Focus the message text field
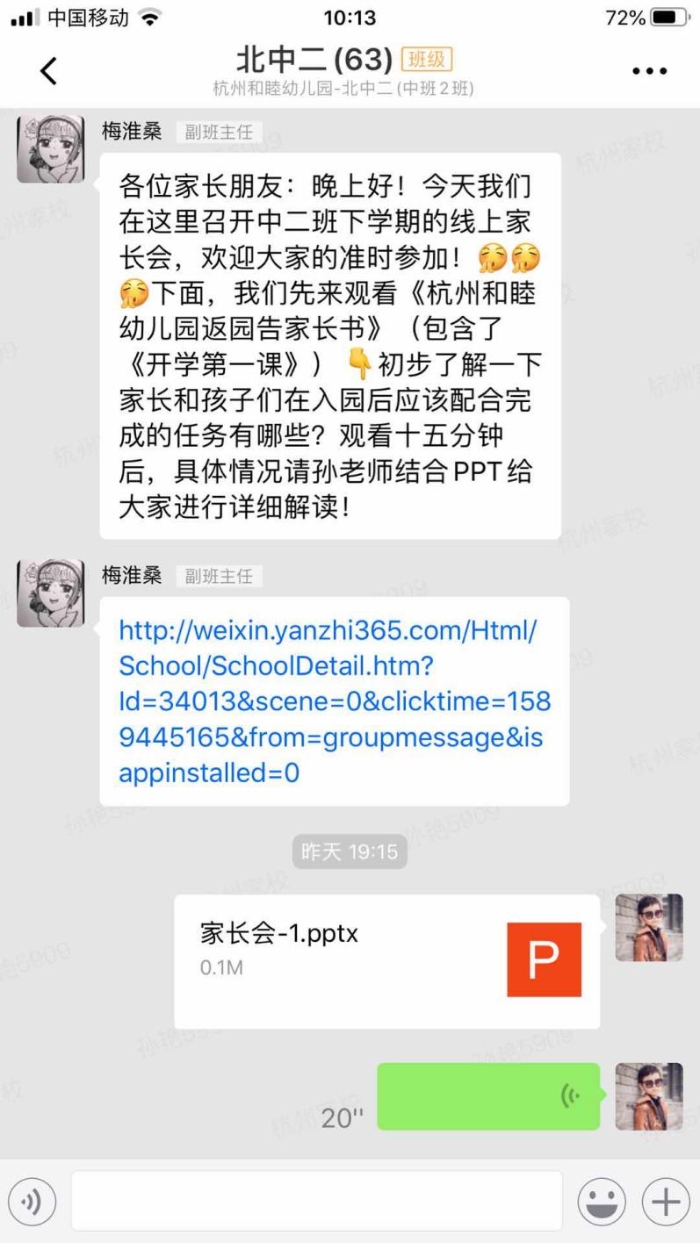Screen dimensions: 700x1243 pos(316,1201)
